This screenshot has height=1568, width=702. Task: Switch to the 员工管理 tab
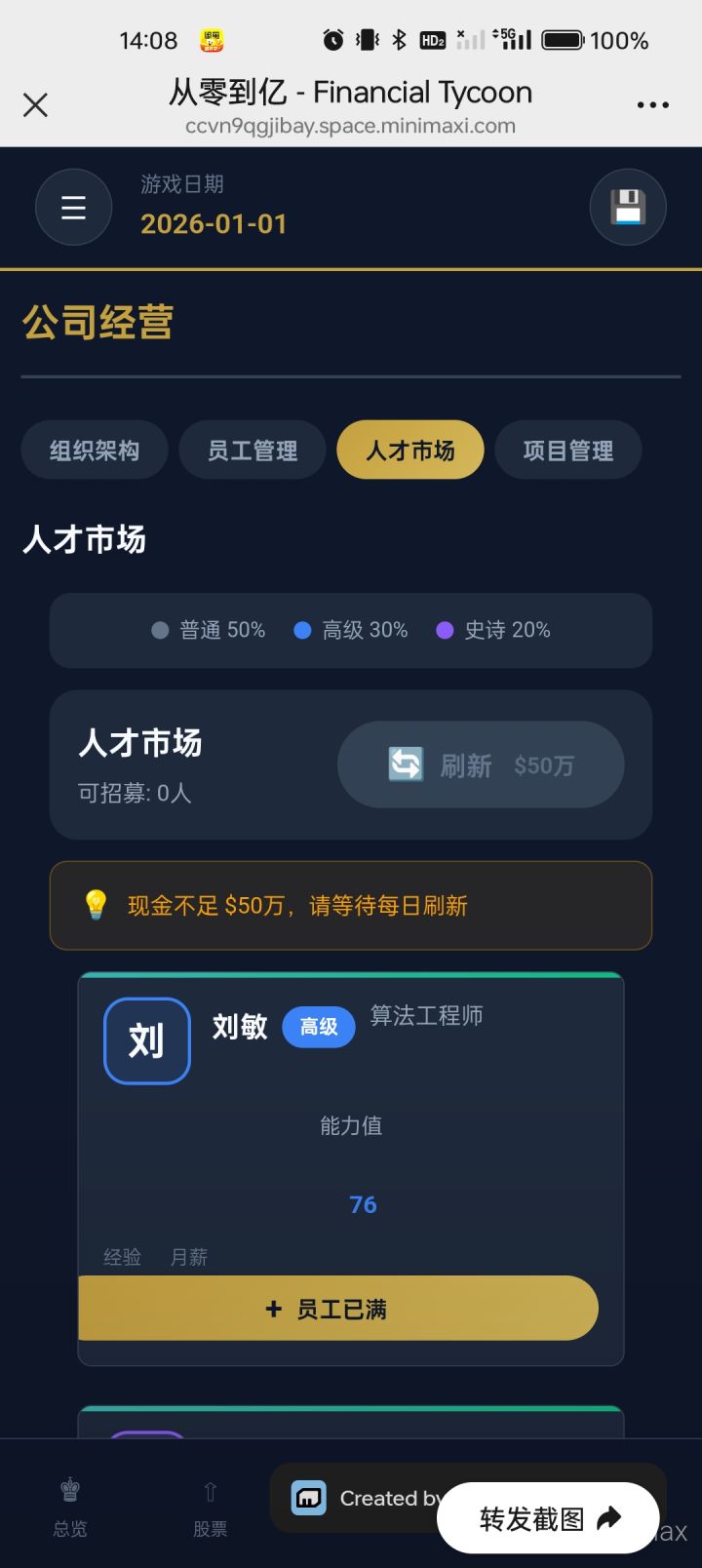coord(252,450)
